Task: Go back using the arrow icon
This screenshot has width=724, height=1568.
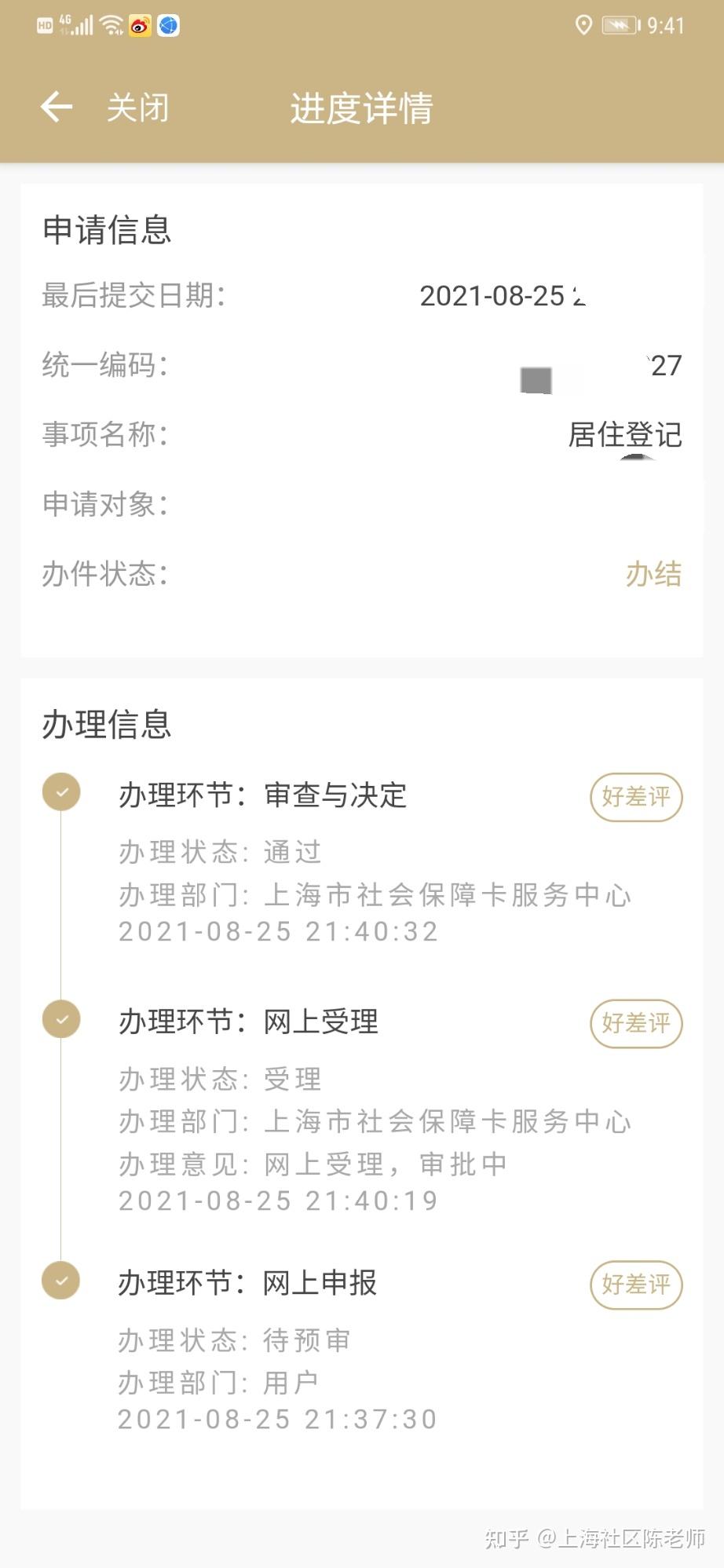Action: pos(57,107)
